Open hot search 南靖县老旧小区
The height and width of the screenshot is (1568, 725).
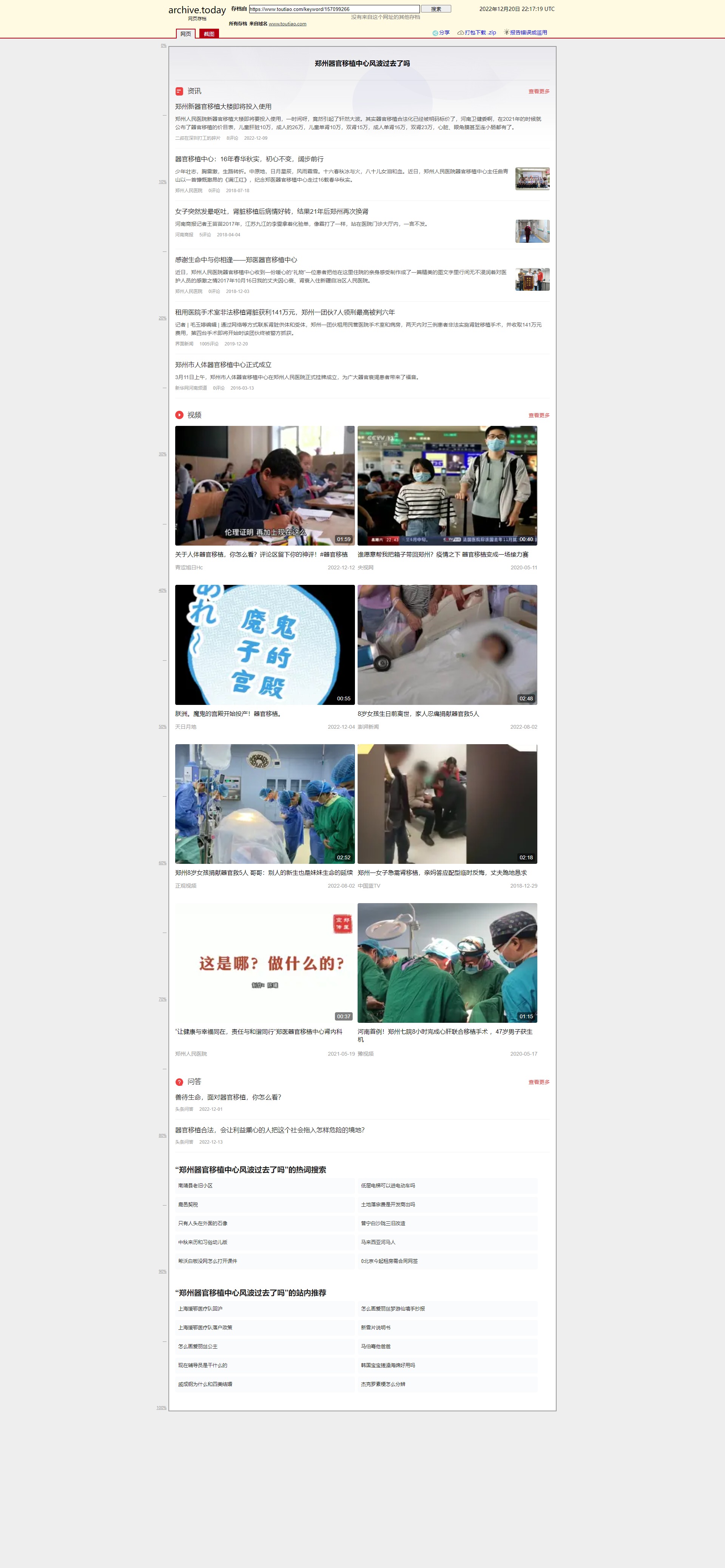[195, 1186]
